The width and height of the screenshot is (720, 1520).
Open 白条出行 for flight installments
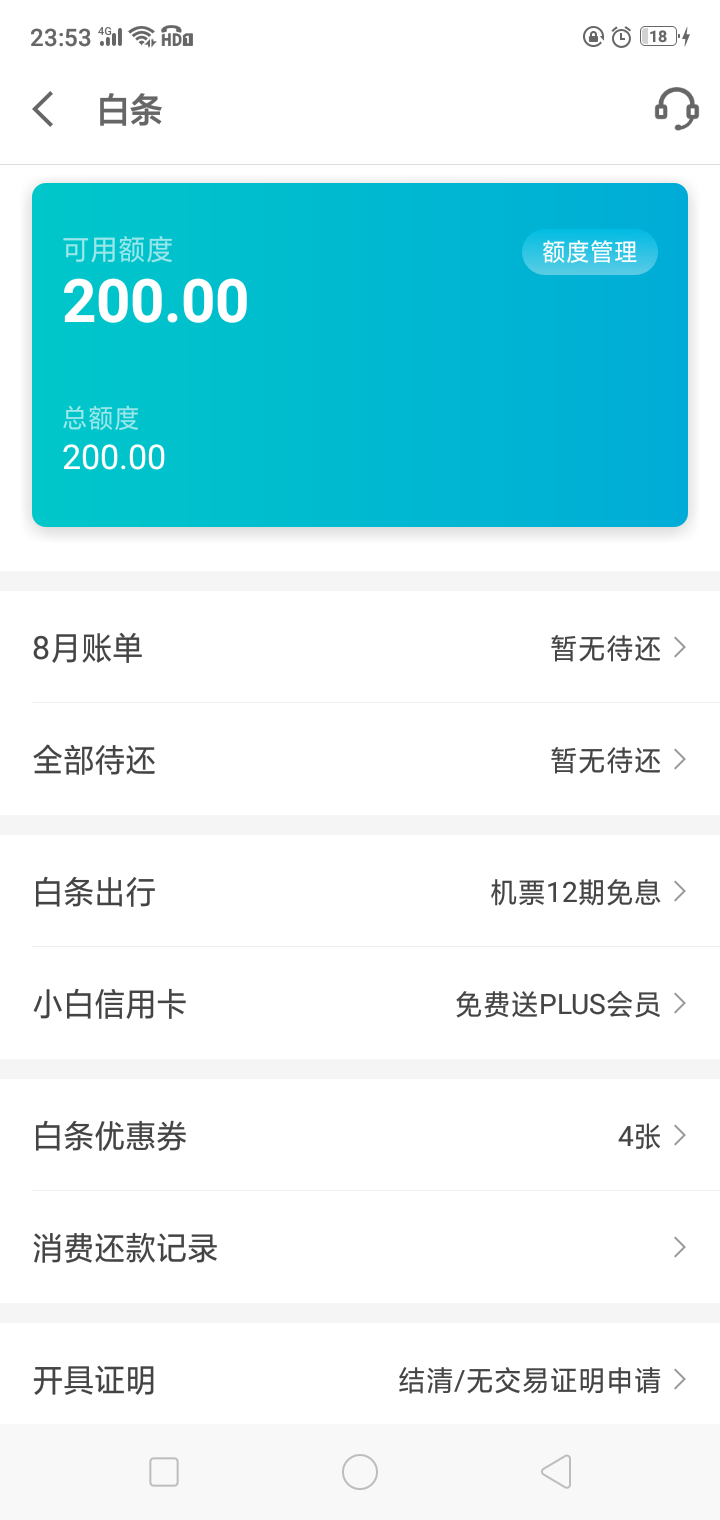coord(360,891)
